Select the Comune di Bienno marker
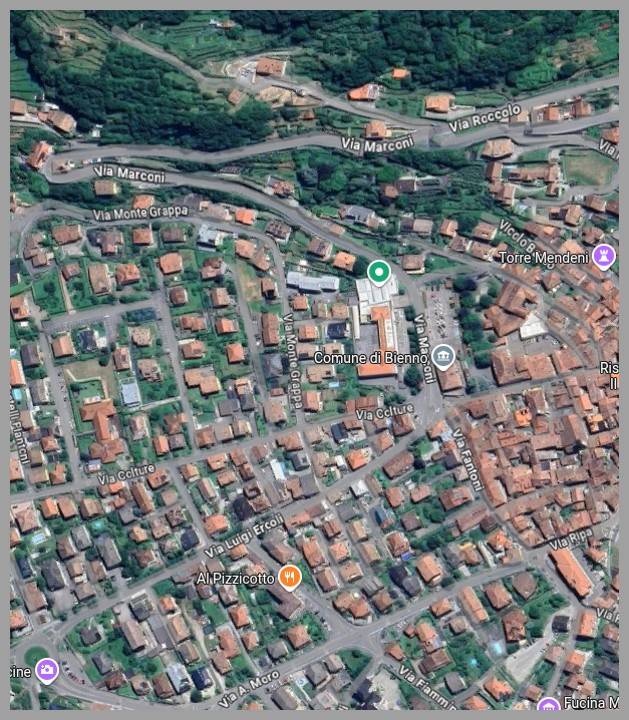The image size is (629, 720). tap(443, 357)
